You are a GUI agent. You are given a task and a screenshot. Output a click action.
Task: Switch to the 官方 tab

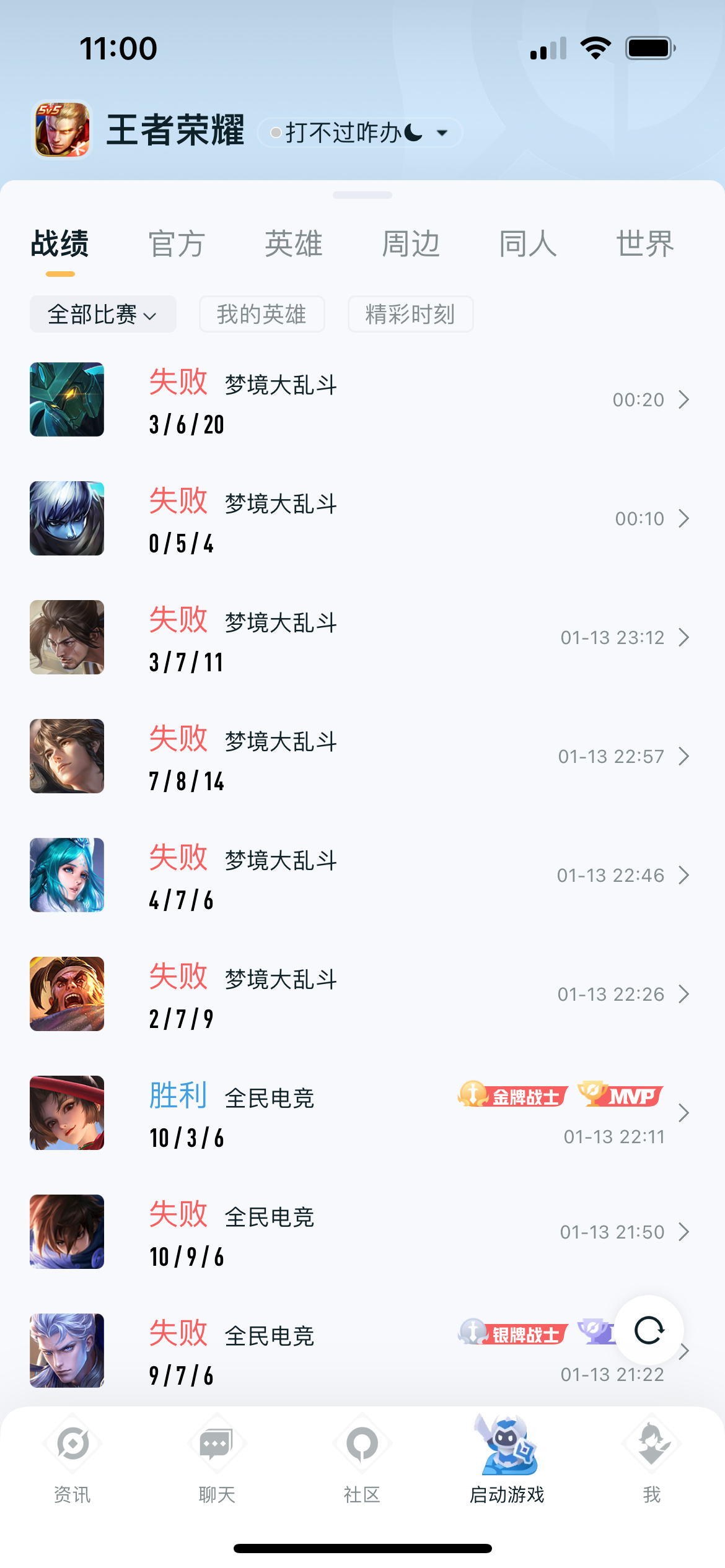[x=177, y=243]
